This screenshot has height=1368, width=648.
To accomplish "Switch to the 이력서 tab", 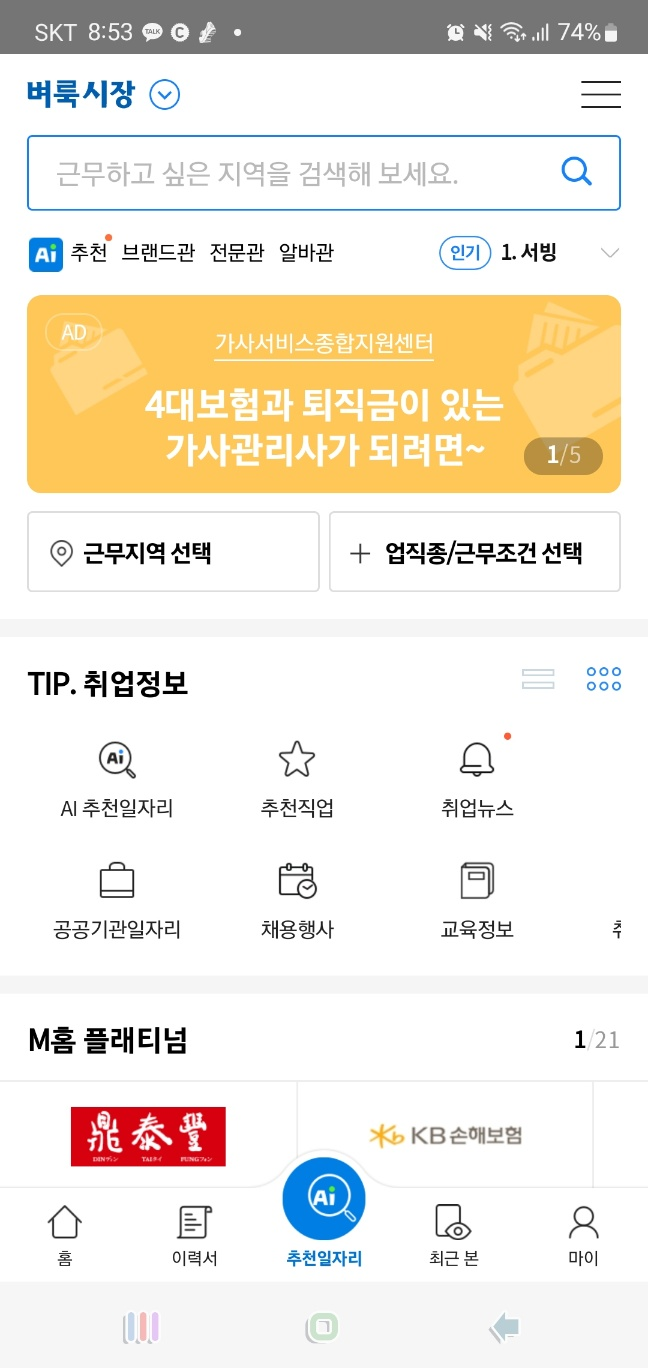I will tap(194, 1237).
